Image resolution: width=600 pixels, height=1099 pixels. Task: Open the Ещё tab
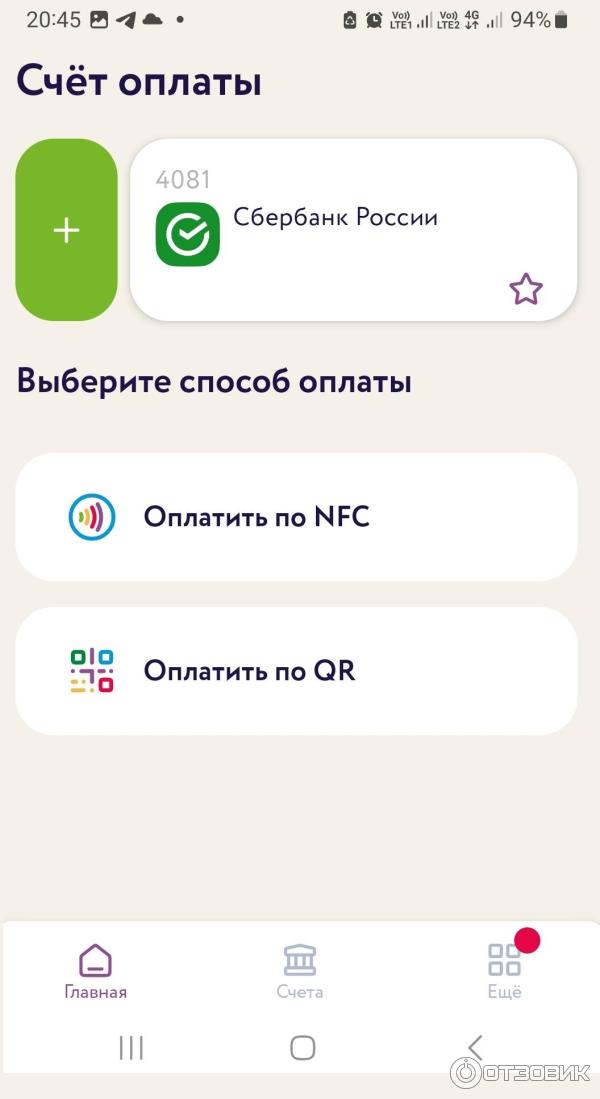pyautogui.click(x=504, y=971)
